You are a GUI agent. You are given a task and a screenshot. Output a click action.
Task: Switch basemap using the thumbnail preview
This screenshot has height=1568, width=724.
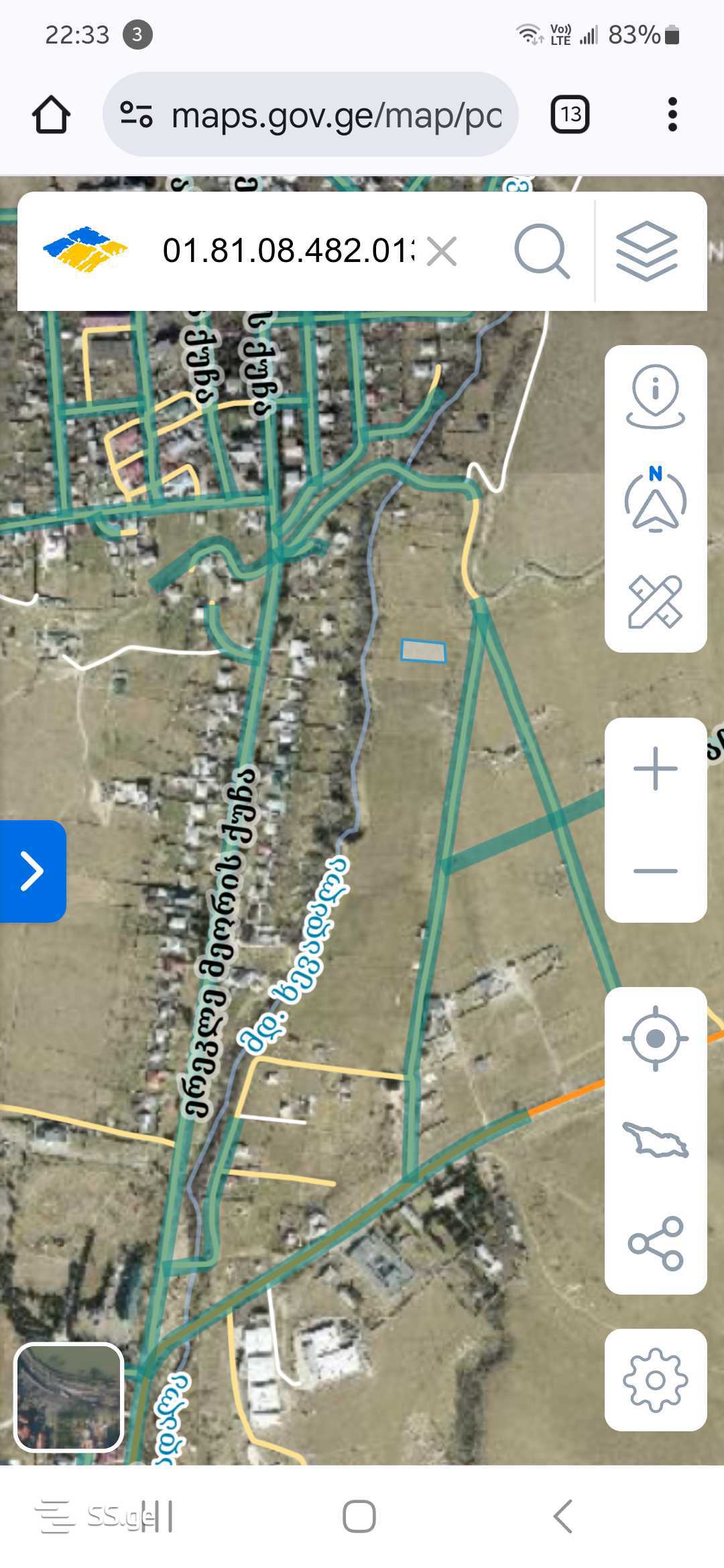68,1397
